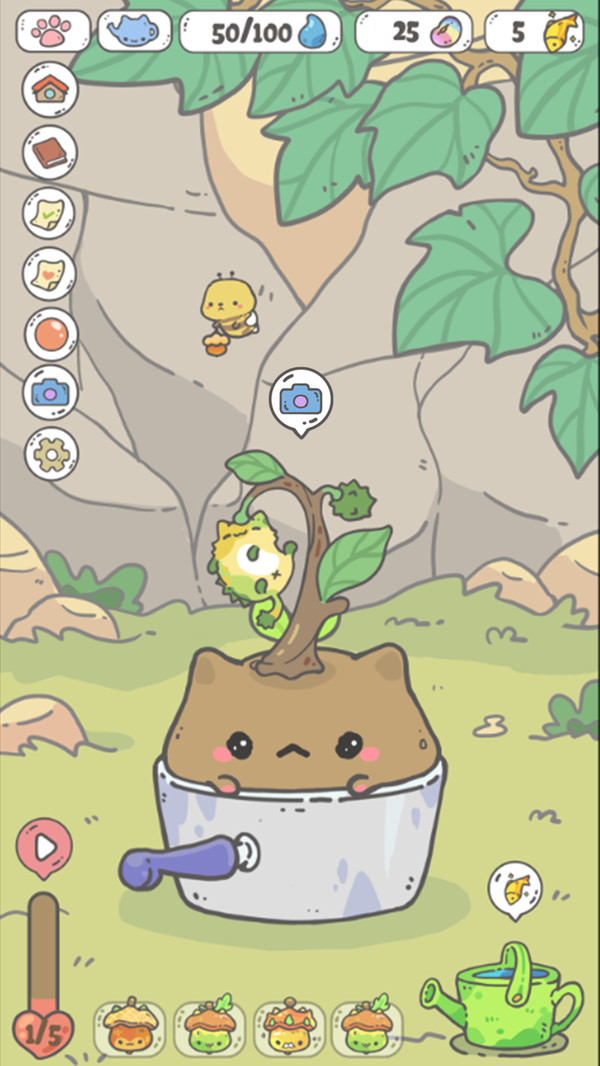600x1066 pixels.
Task: Use the green watering can
Action: [510, 990]
